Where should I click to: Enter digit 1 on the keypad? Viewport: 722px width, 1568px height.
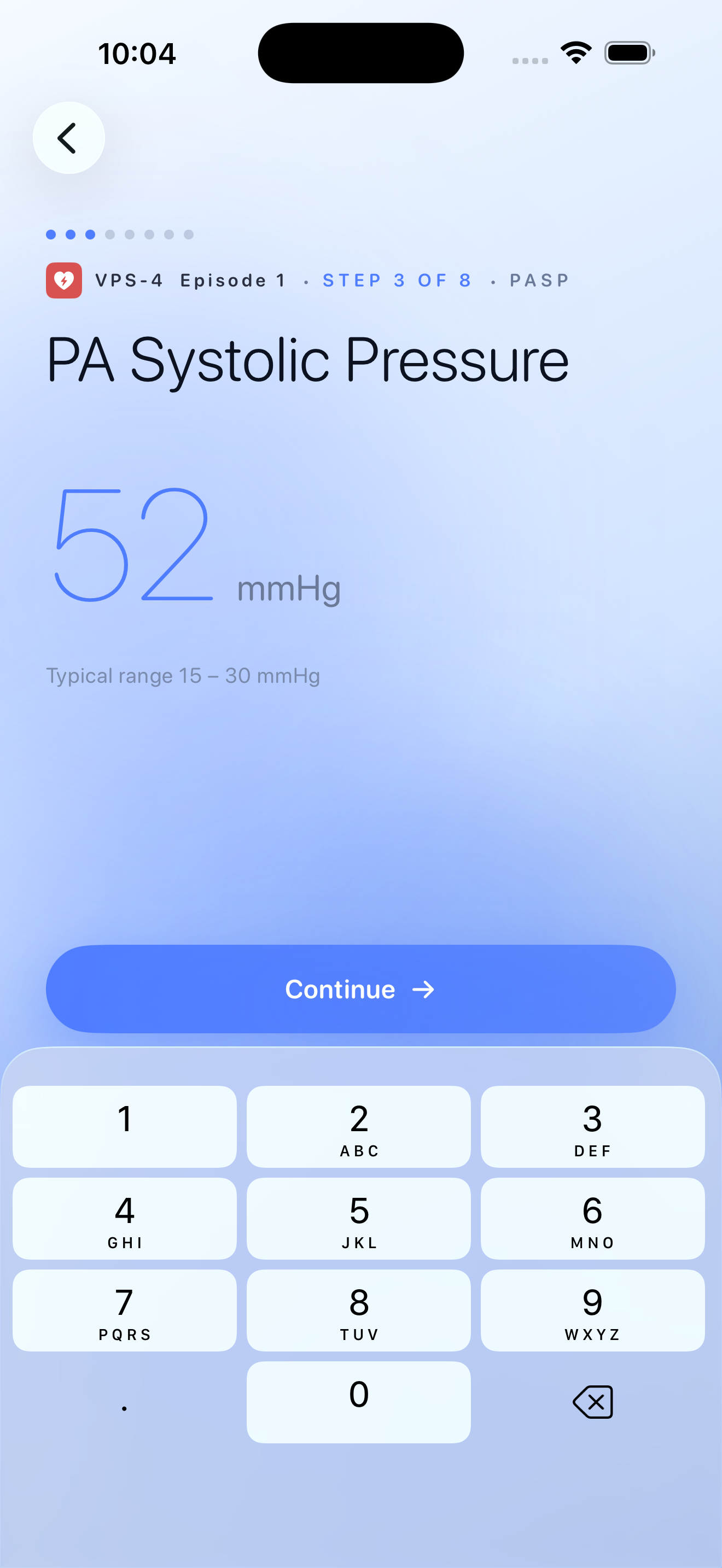pyautogui.click(x=125, y=1127)
